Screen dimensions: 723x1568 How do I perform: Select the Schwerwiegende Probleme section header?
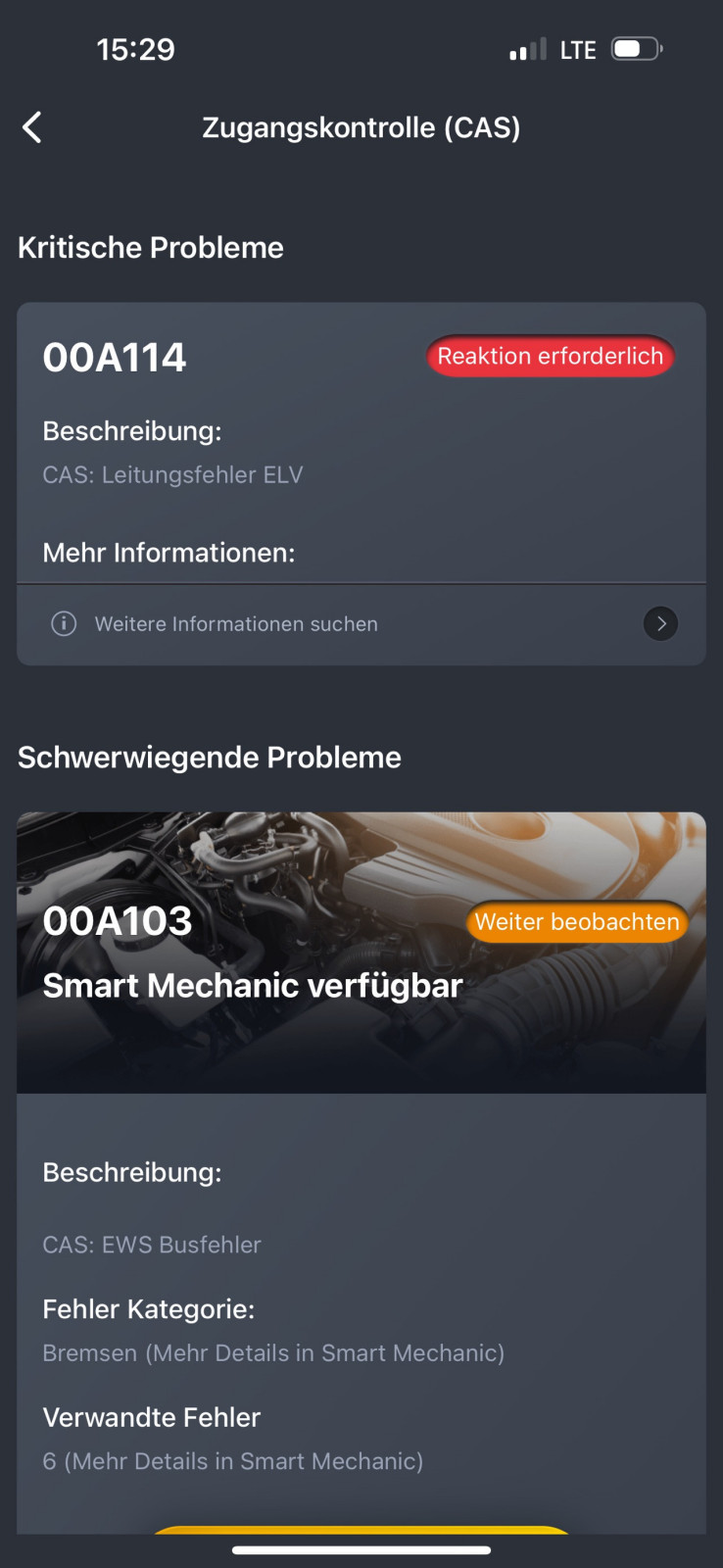209,757
